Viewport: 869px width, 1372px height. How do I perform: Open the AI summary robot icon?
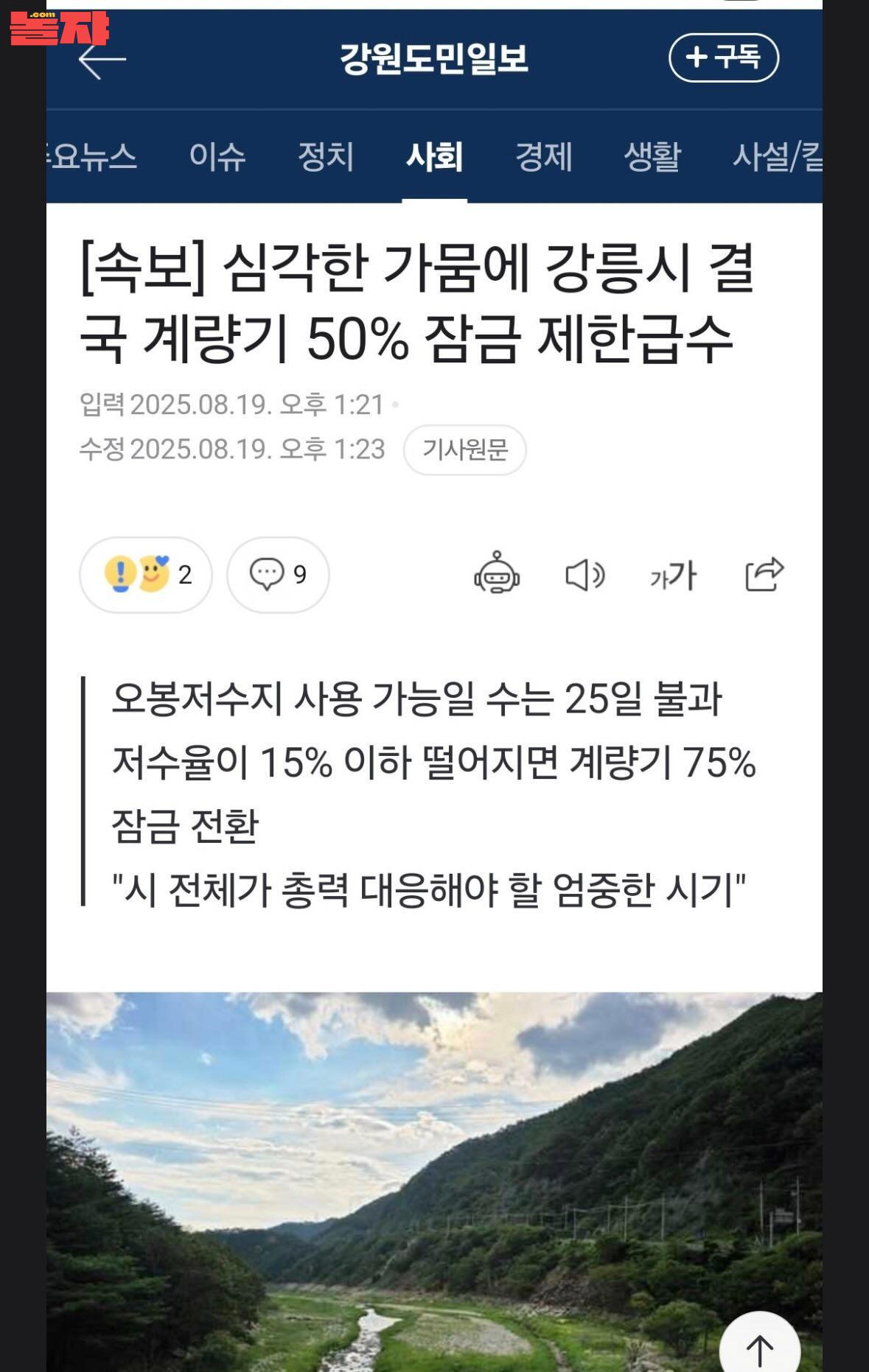(497, 574)
